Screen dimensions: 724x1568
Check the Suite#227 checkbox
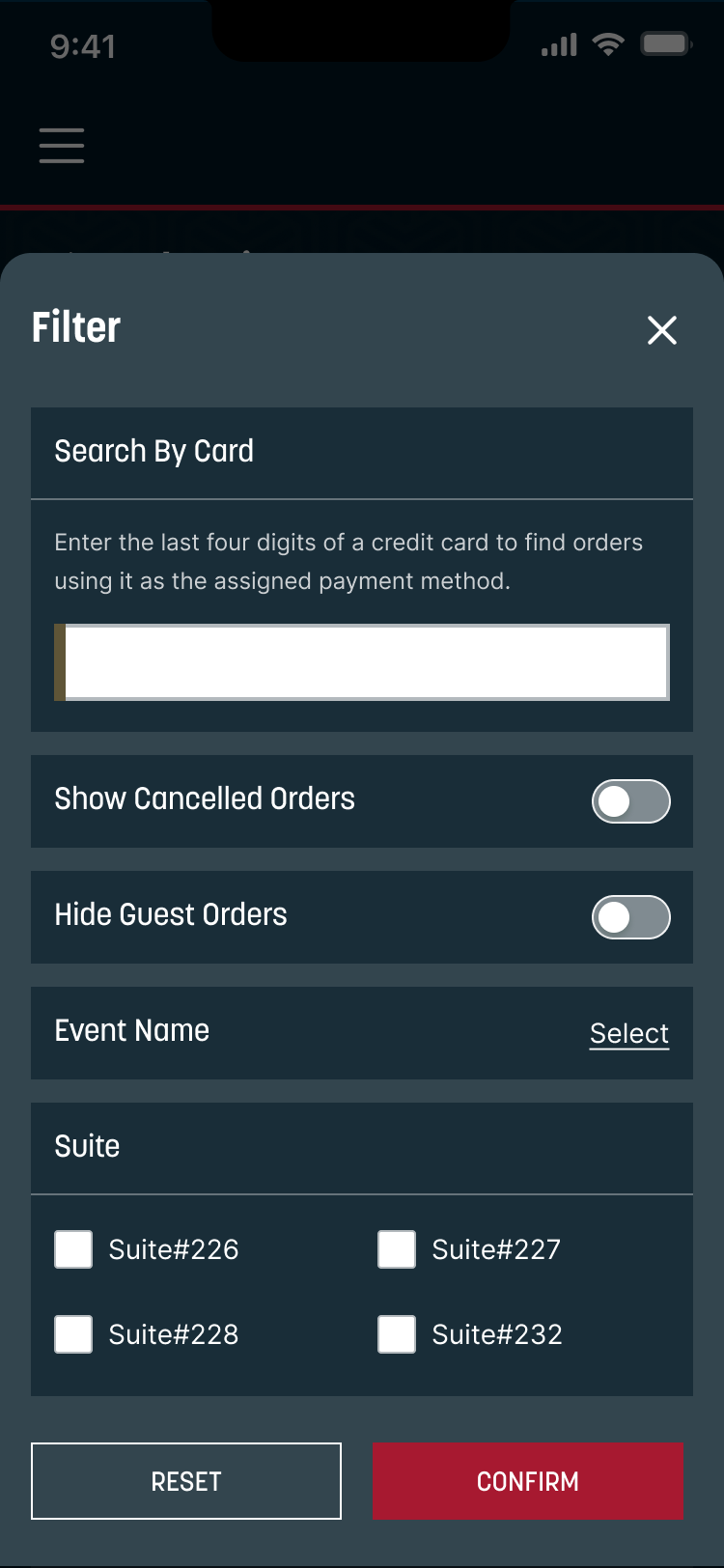click(396, 1248)
